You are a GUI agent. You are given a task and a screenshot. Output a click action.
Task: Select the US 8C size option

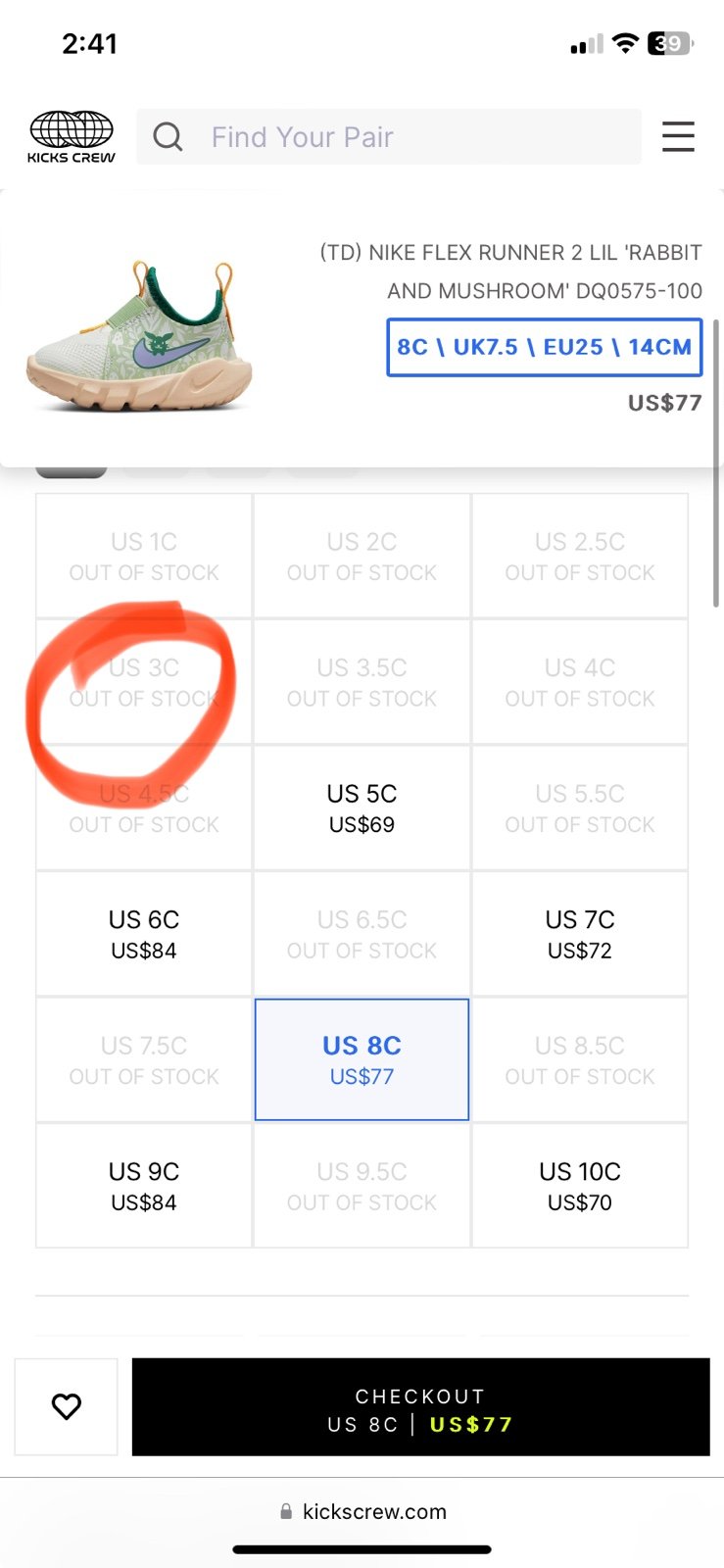(x=362, y=1059)
